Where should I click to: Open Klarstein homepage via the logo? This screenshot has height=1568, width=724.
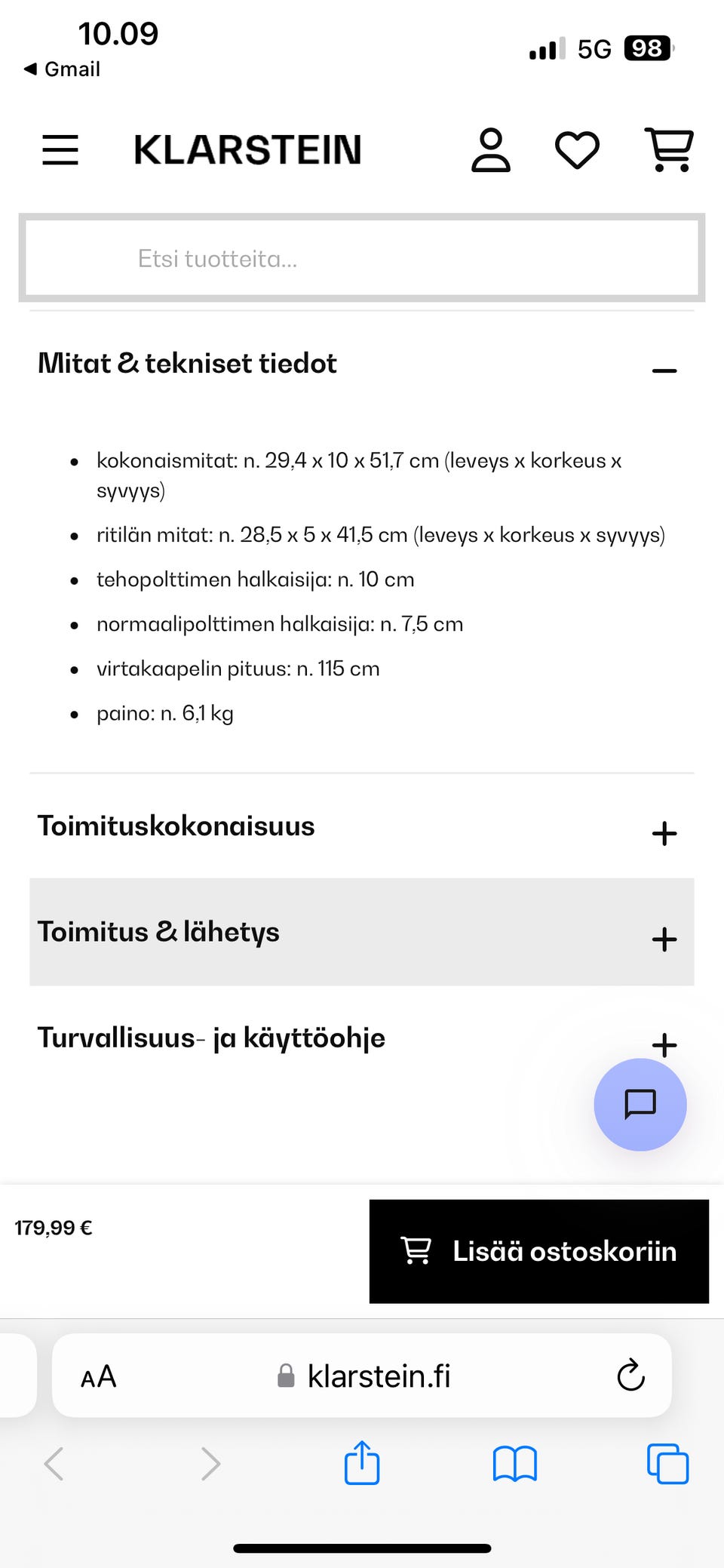(248, 149)
